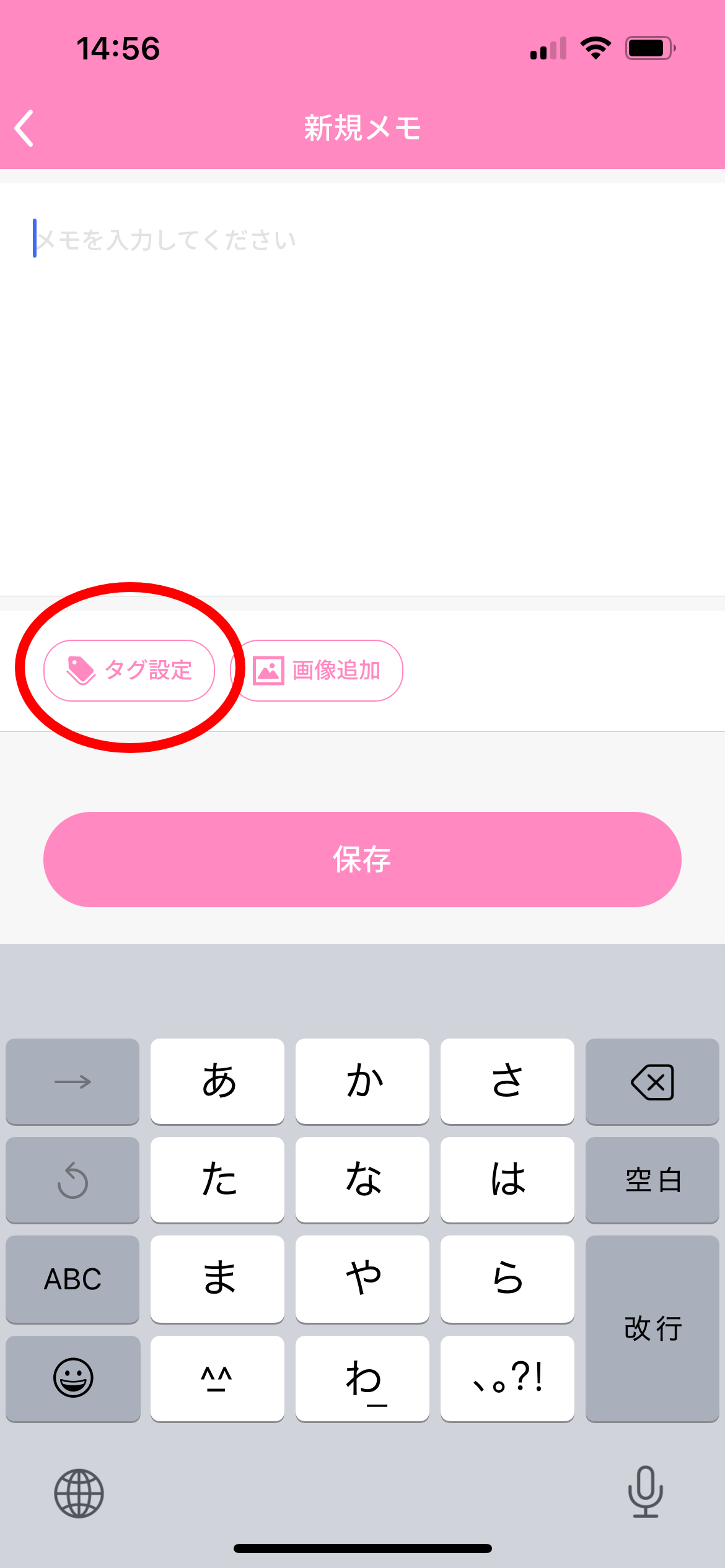This screenshot has height=1568, width=725.
Task: Open the emoji keyboard
Action: [x=72, y=1378]
